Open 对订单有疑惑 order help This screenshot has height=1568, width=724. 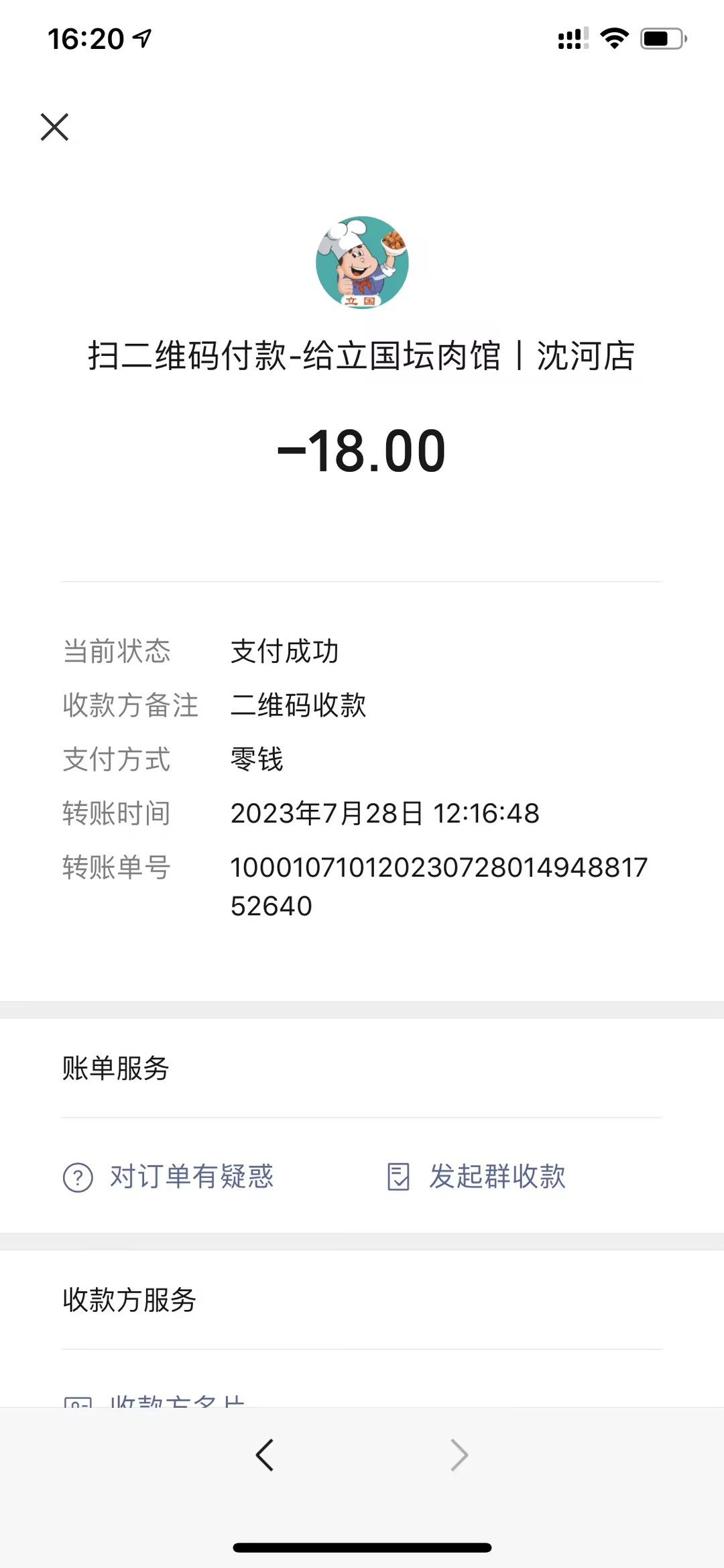pyautogui.click(x=169, y=1177)
